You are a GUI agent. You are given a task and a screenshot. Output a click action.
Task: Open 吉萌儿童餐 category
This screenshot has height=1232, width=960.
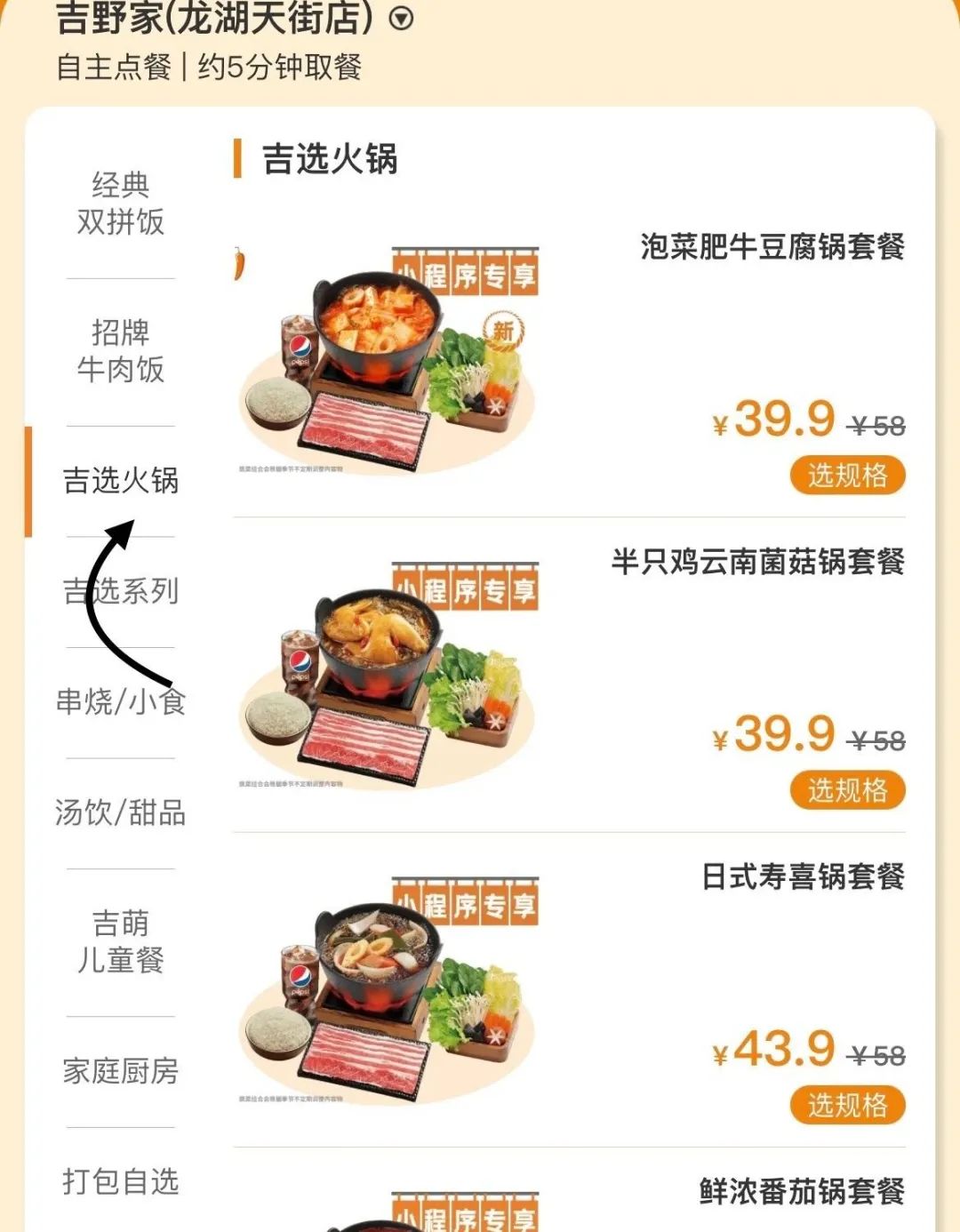[120, 941]
